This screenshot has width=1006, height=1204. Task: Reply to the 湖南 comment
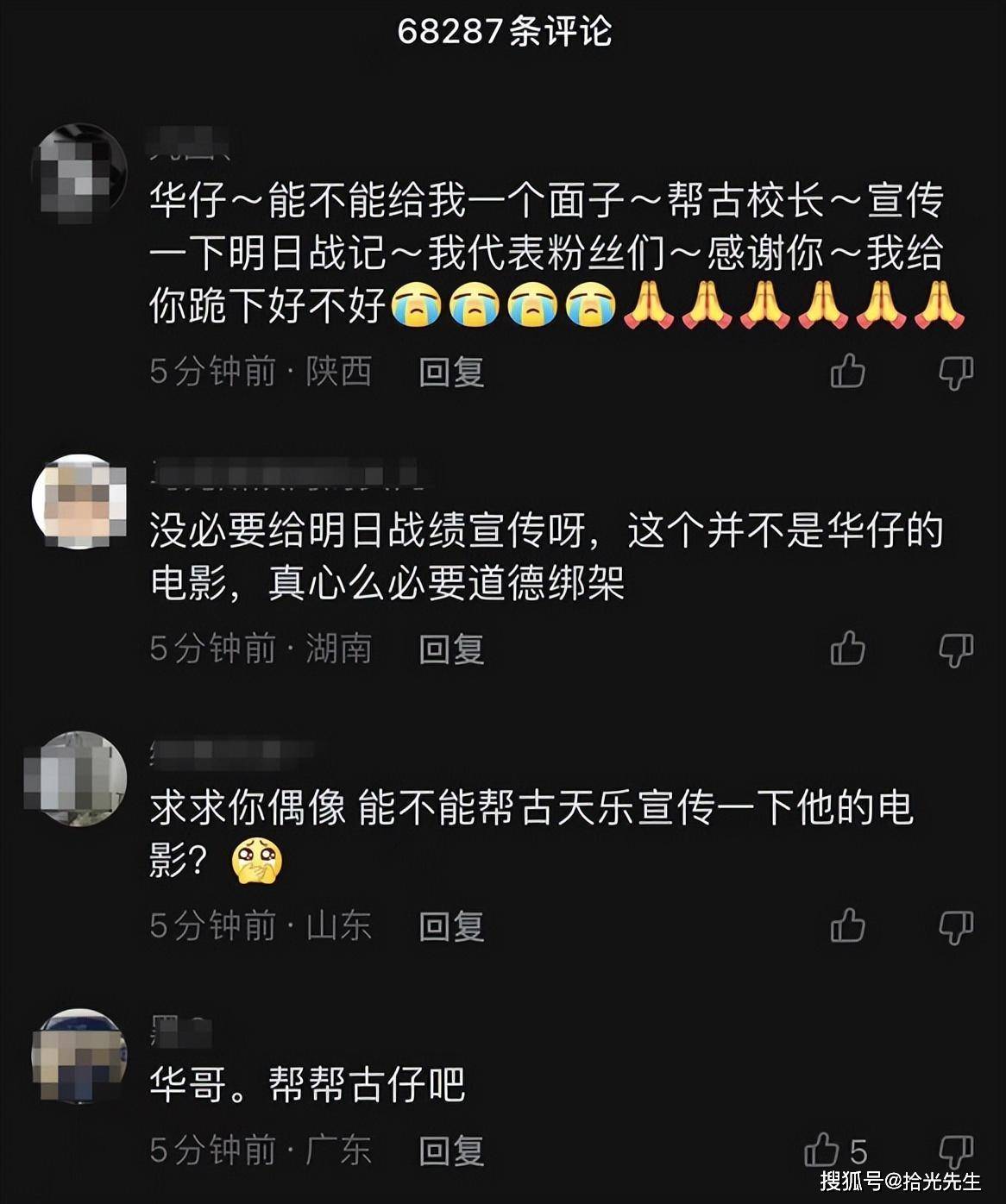coord(451,649)
